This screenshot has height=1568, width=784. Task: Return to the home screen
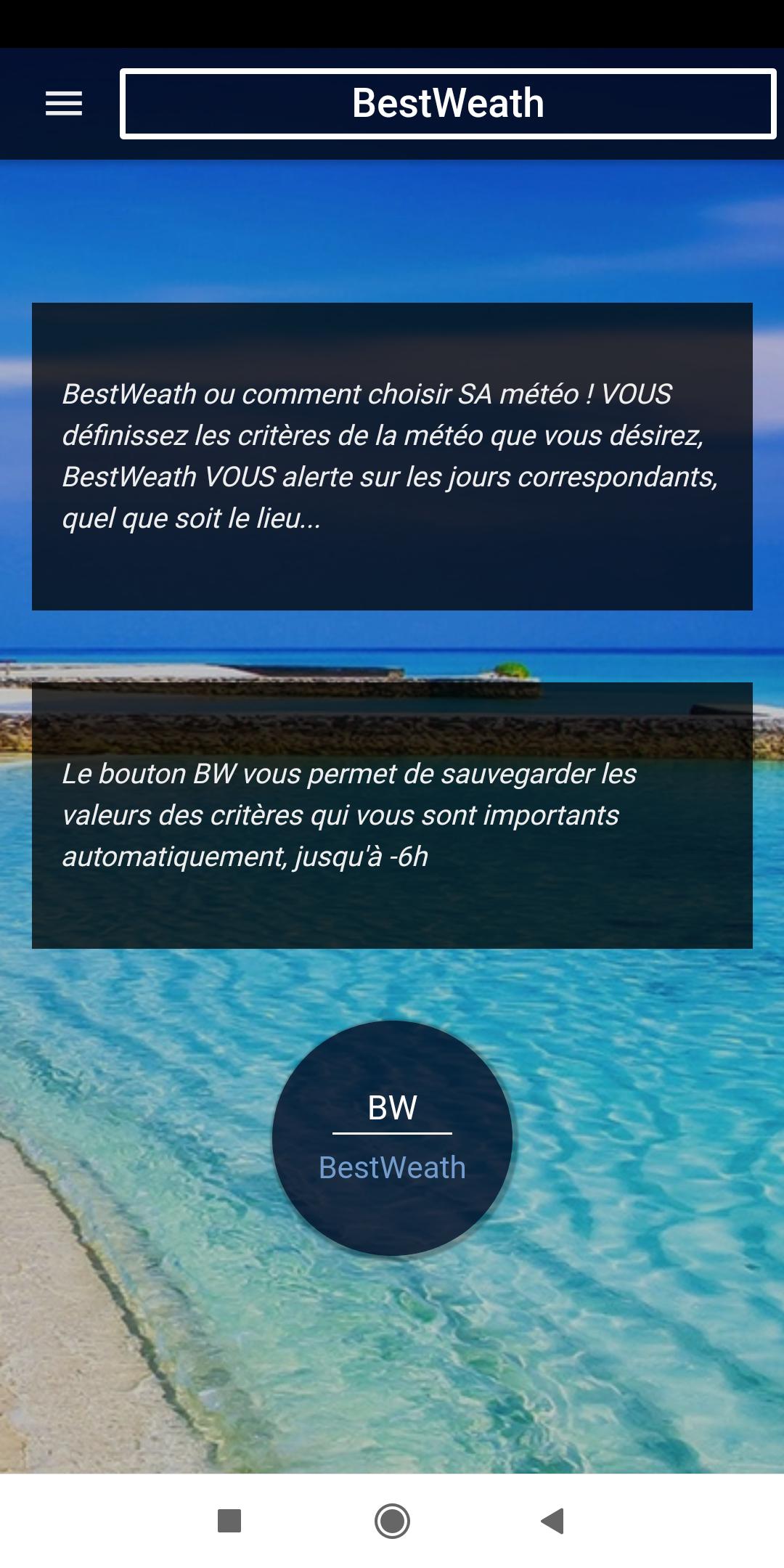coord(392,1520)
